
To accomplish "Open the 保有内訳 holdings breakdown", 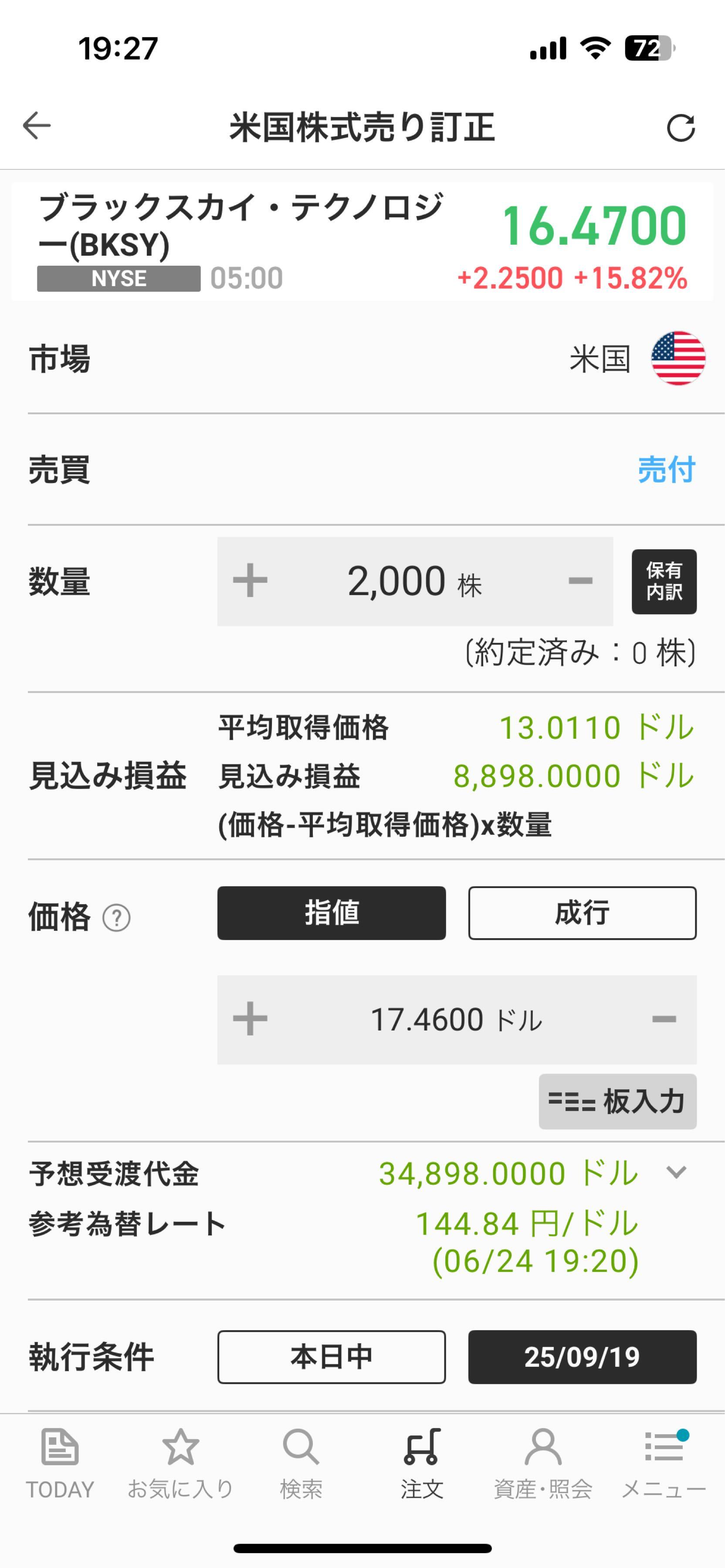I will point(664,581).
